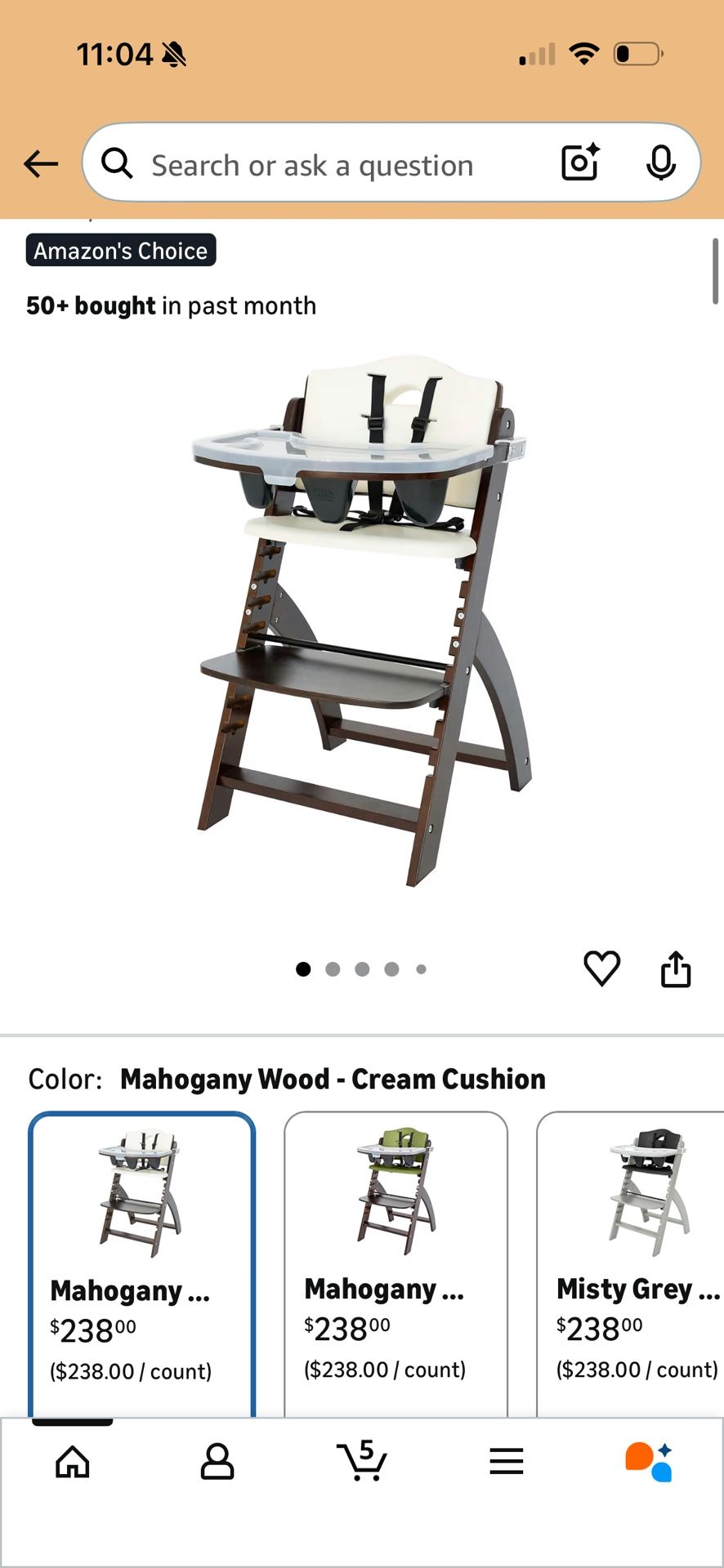Start voice search with the microphone
Image resolution: width=724 pixels, height=1568 pixels.
tap(660, 163)
